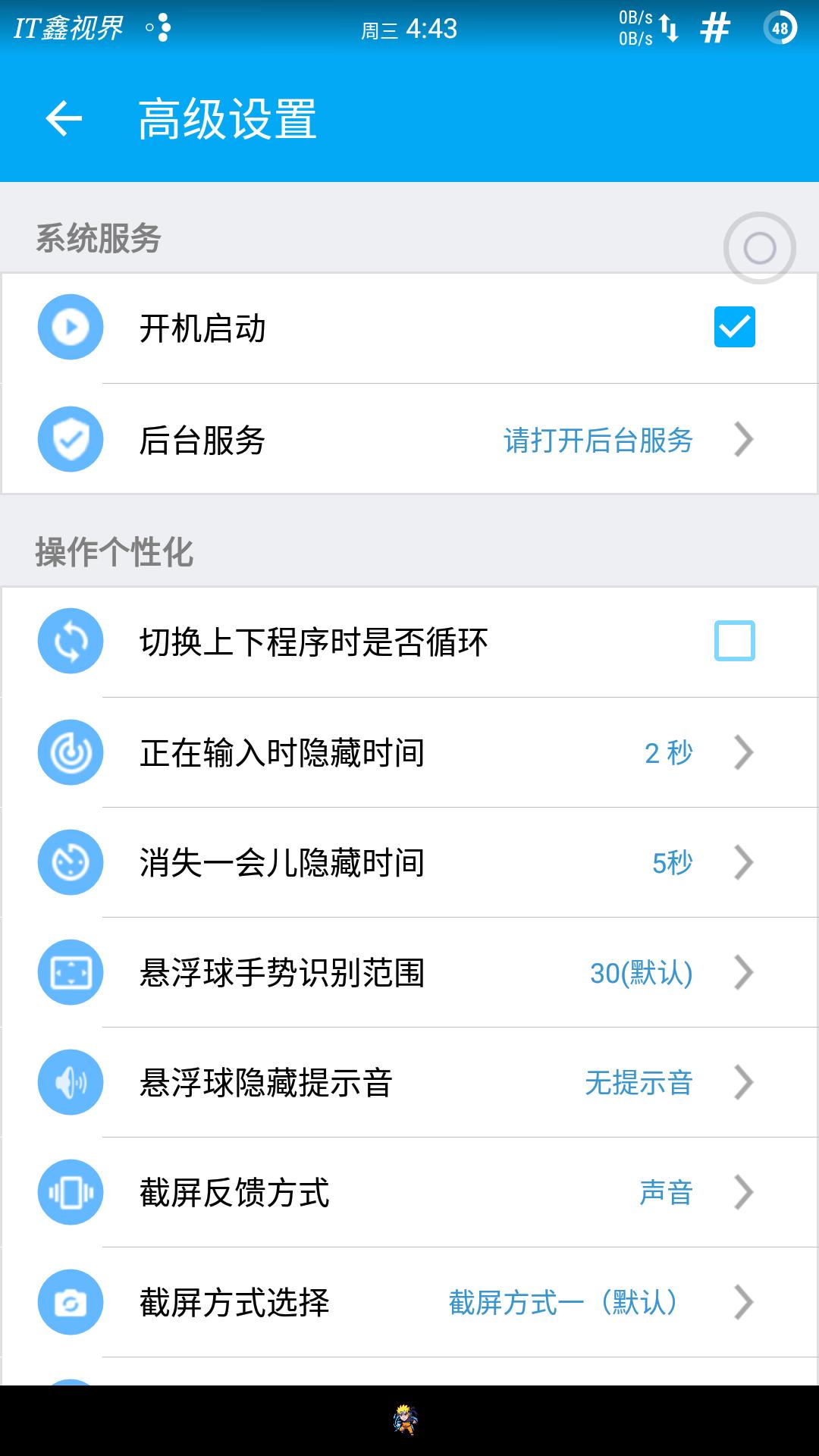Click the vibrating phone icon beside 截屏反馈方式
This screenshot has width=819, height=1456.
click(70, 1192)
